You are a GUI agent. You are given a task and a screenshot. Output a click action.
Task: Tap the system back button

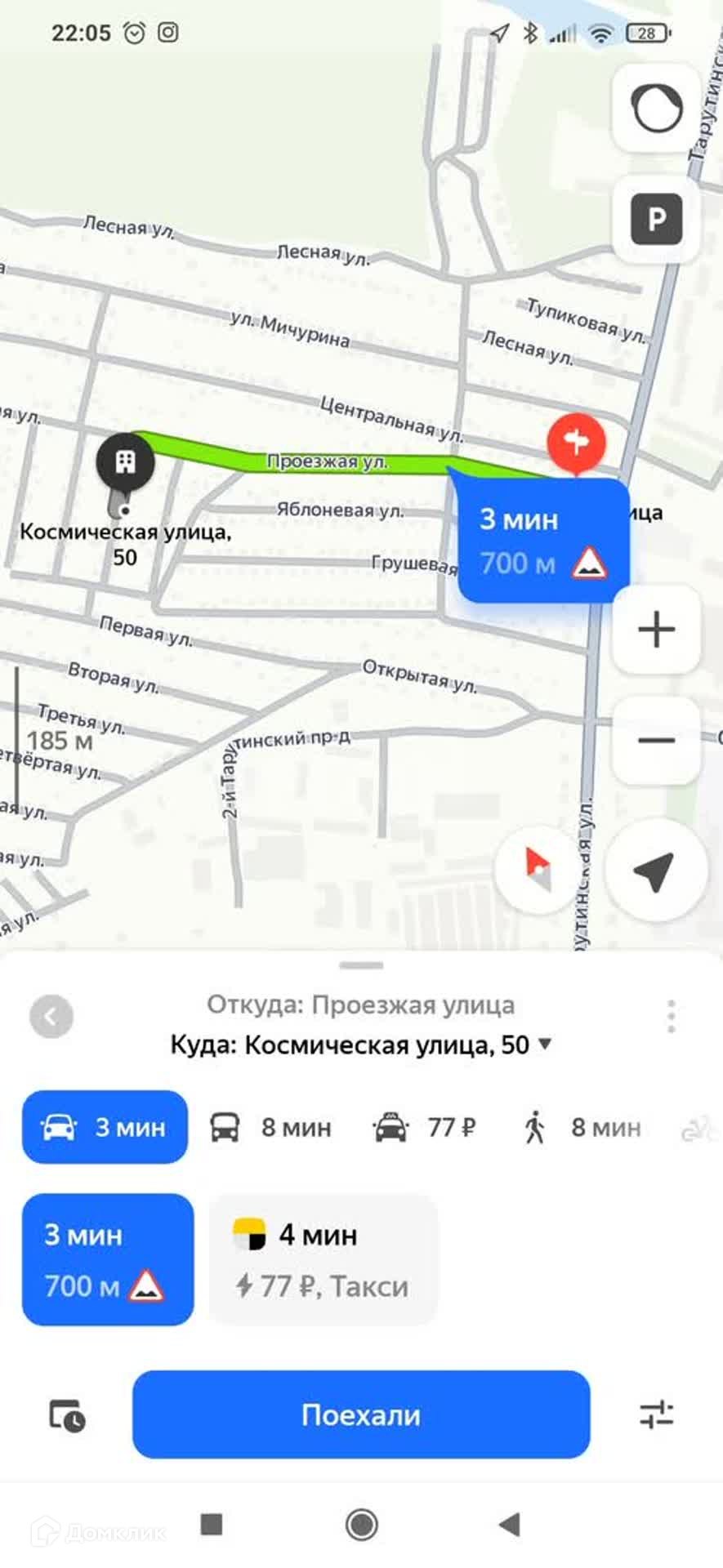[x=510, y=1524]
